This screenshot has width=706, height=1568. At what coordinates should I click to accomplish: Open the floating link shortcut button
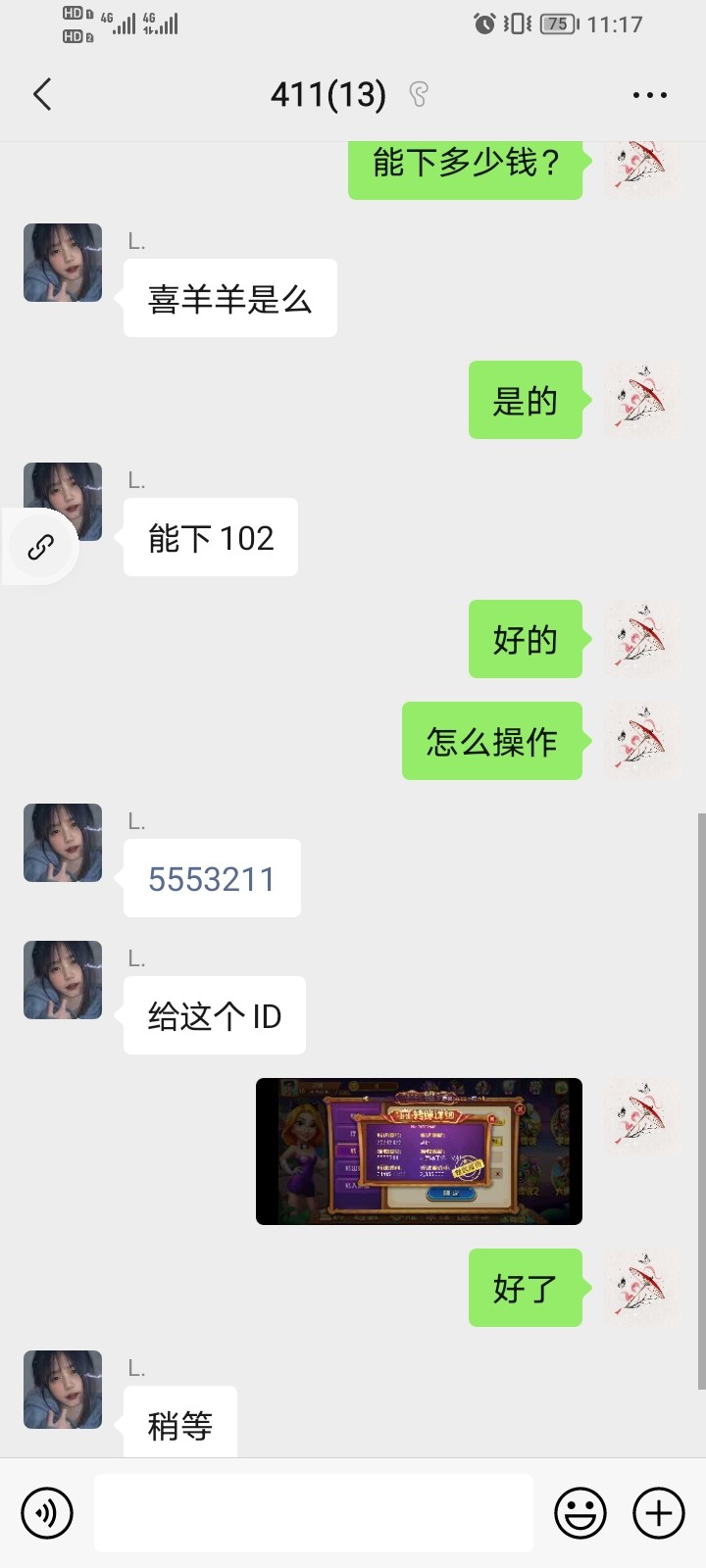(x=40, y=547)
